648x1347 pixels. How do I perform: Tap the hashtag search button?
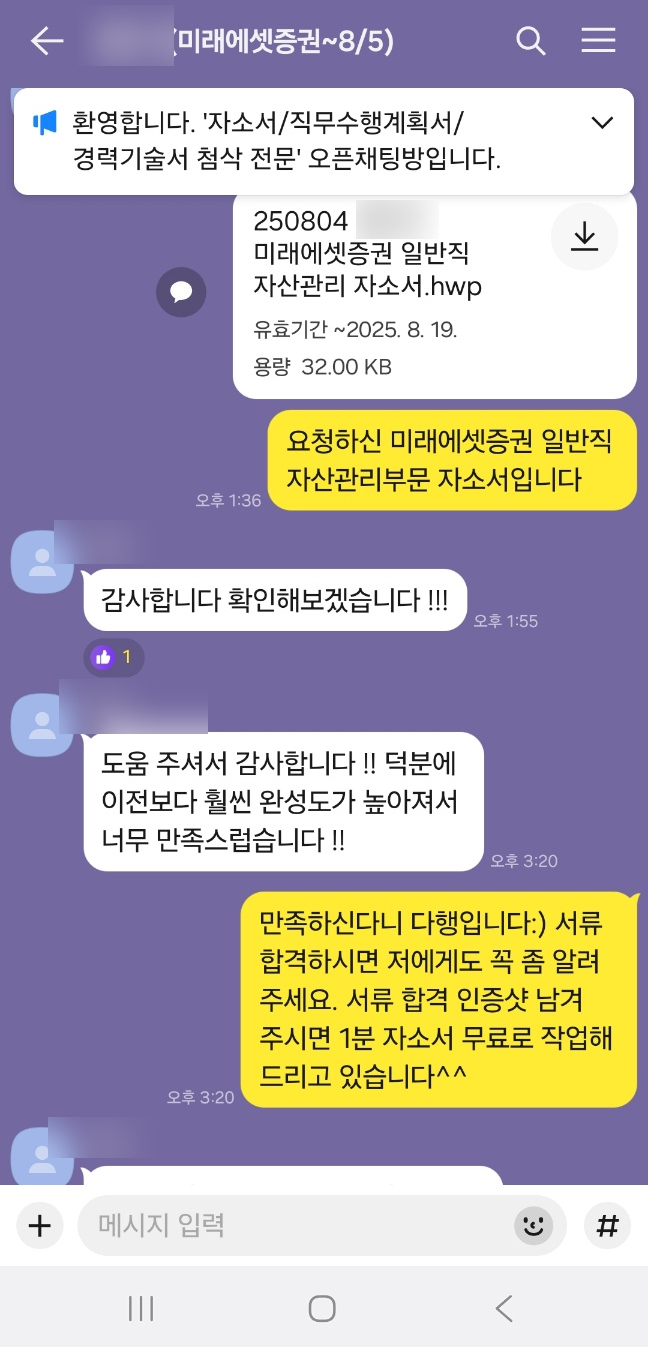coord(607,1225)
